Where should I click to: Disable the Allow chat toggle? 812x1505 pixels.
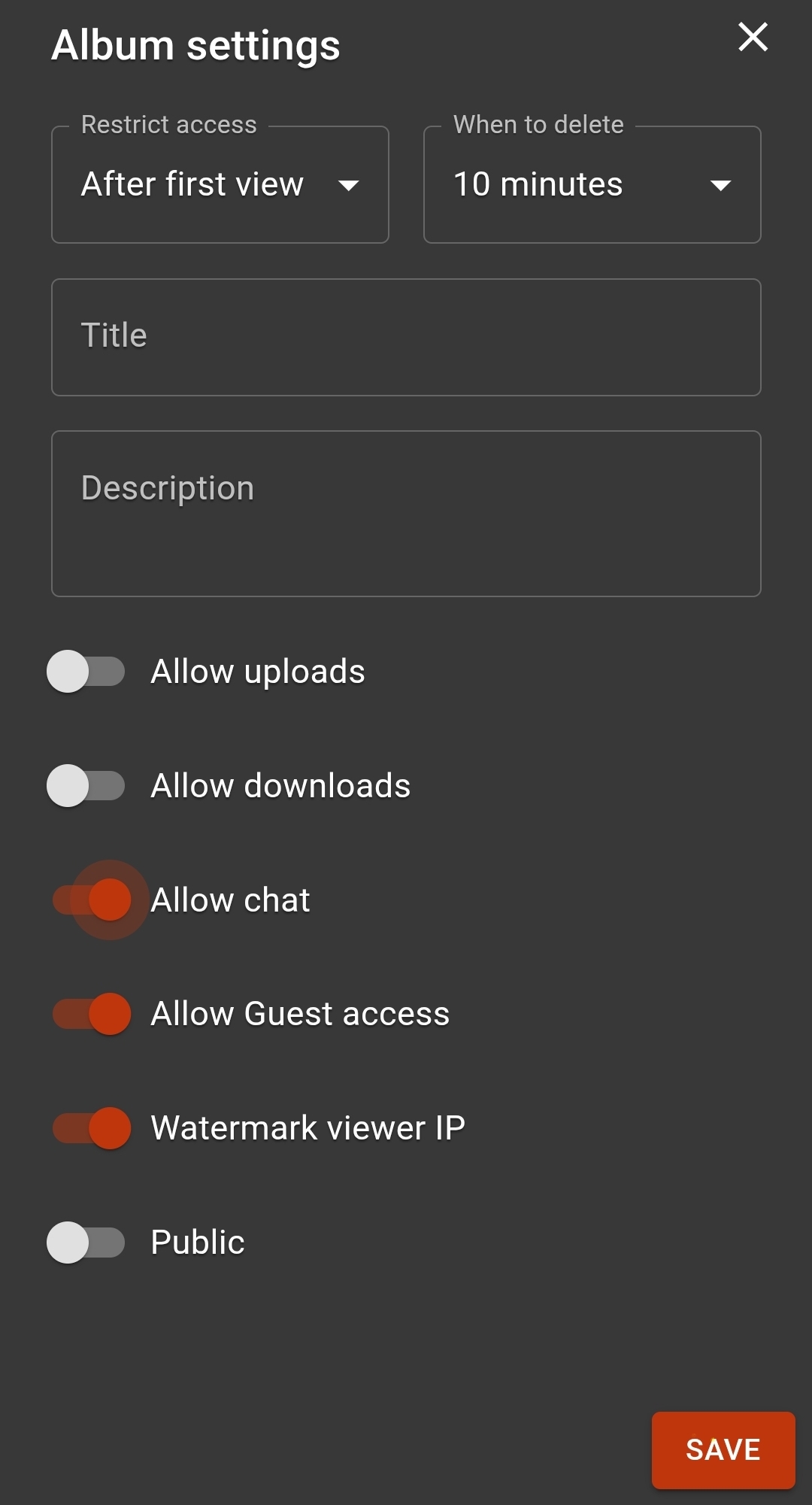coord(92,900)
